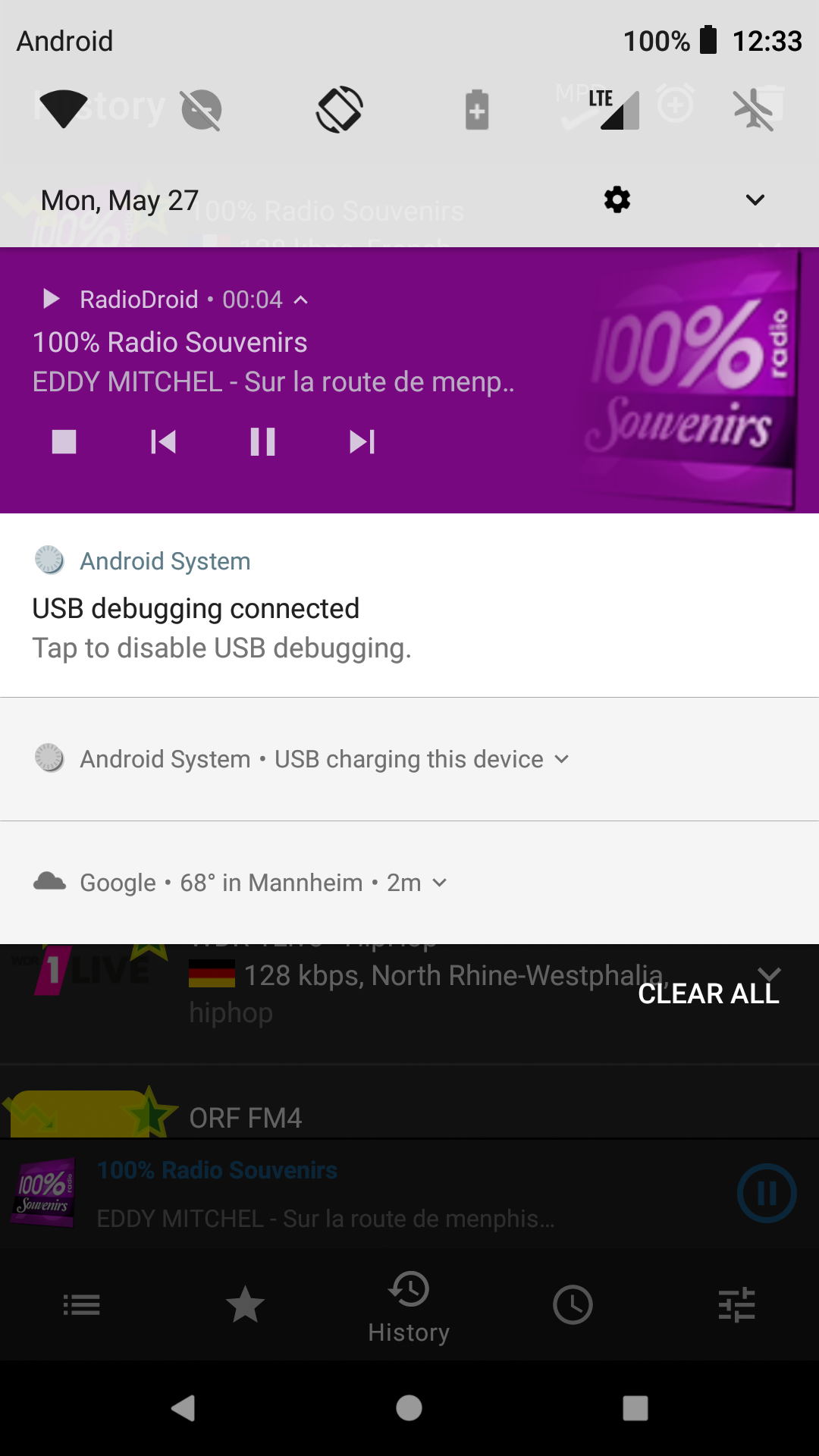Go to the home screen
Viewport: 819px width, 1456px height.
(x=409, y=1408)
